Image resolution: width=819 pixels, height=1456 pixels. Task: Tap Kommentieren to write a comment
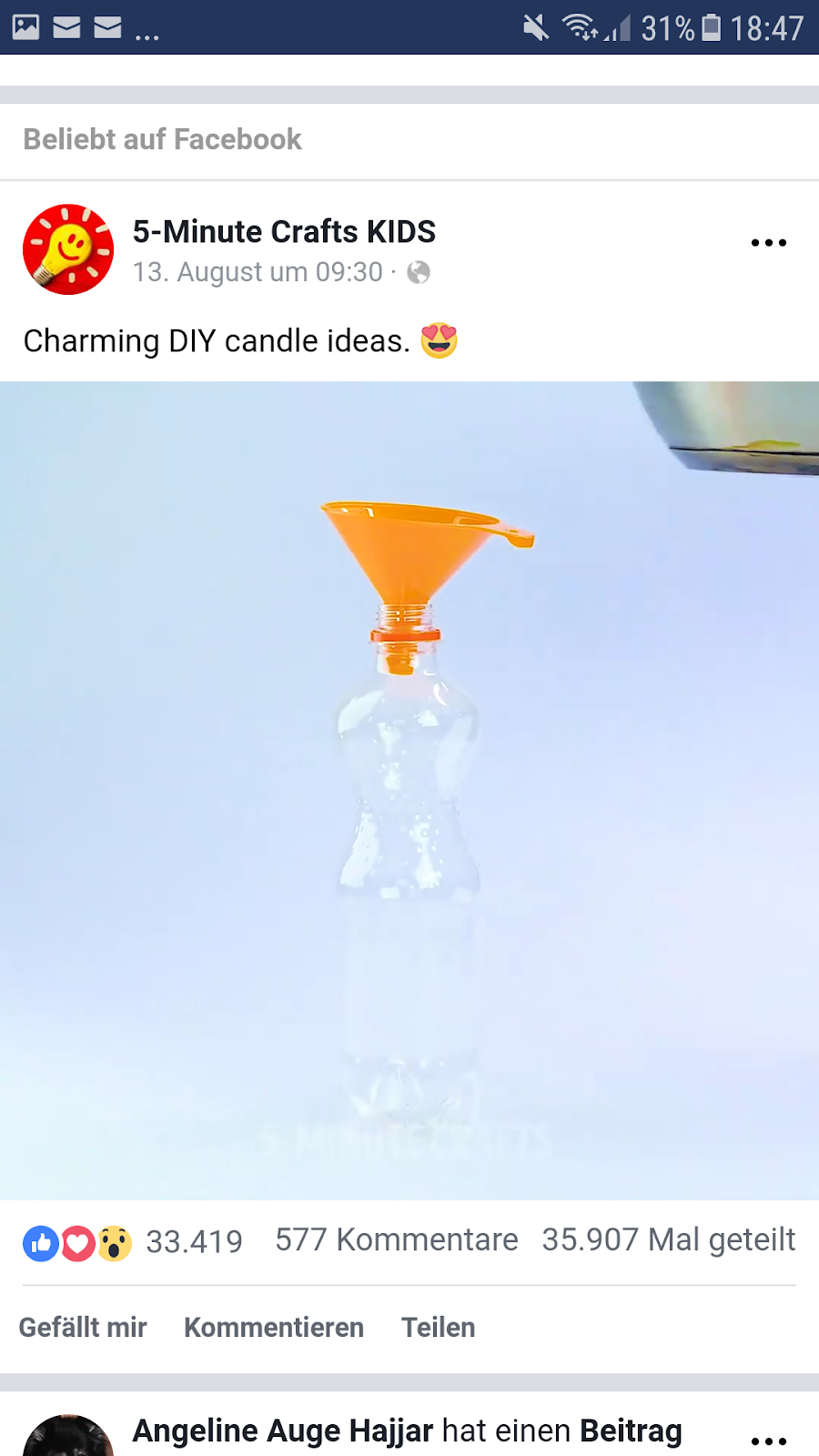[274, 1328]
